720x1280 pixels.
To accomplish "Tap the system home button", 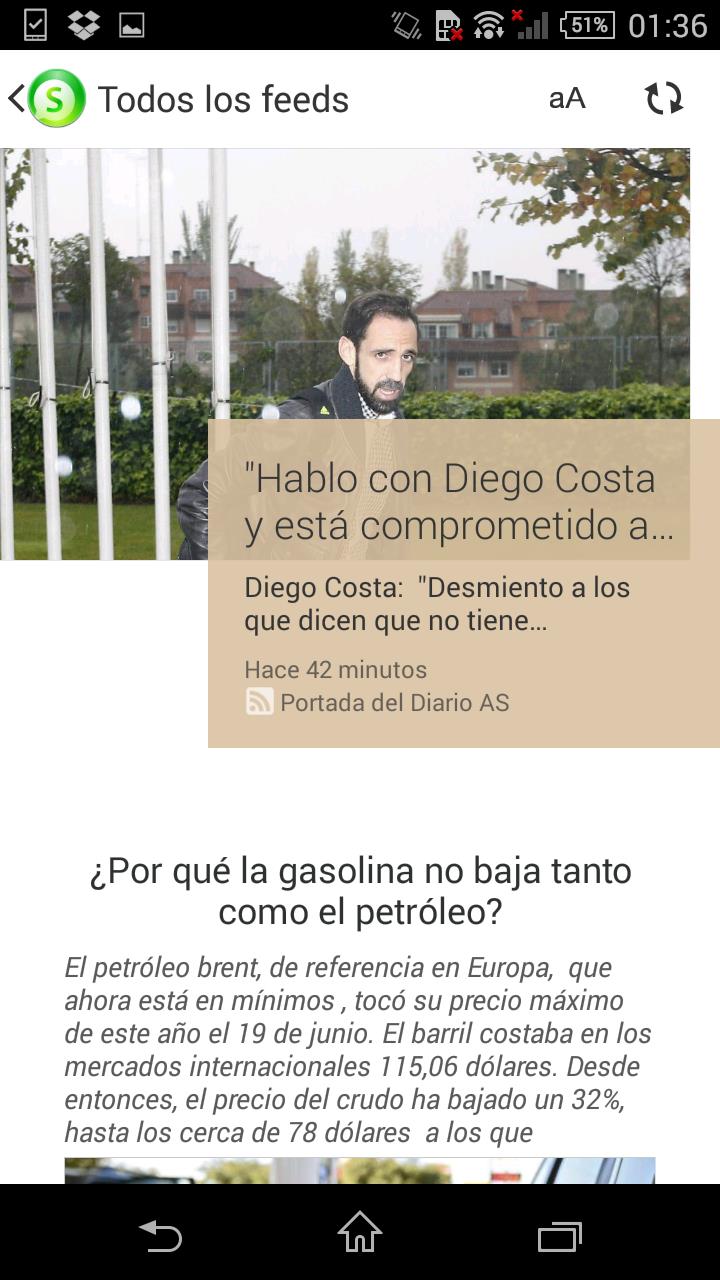I will (360, 1232).
